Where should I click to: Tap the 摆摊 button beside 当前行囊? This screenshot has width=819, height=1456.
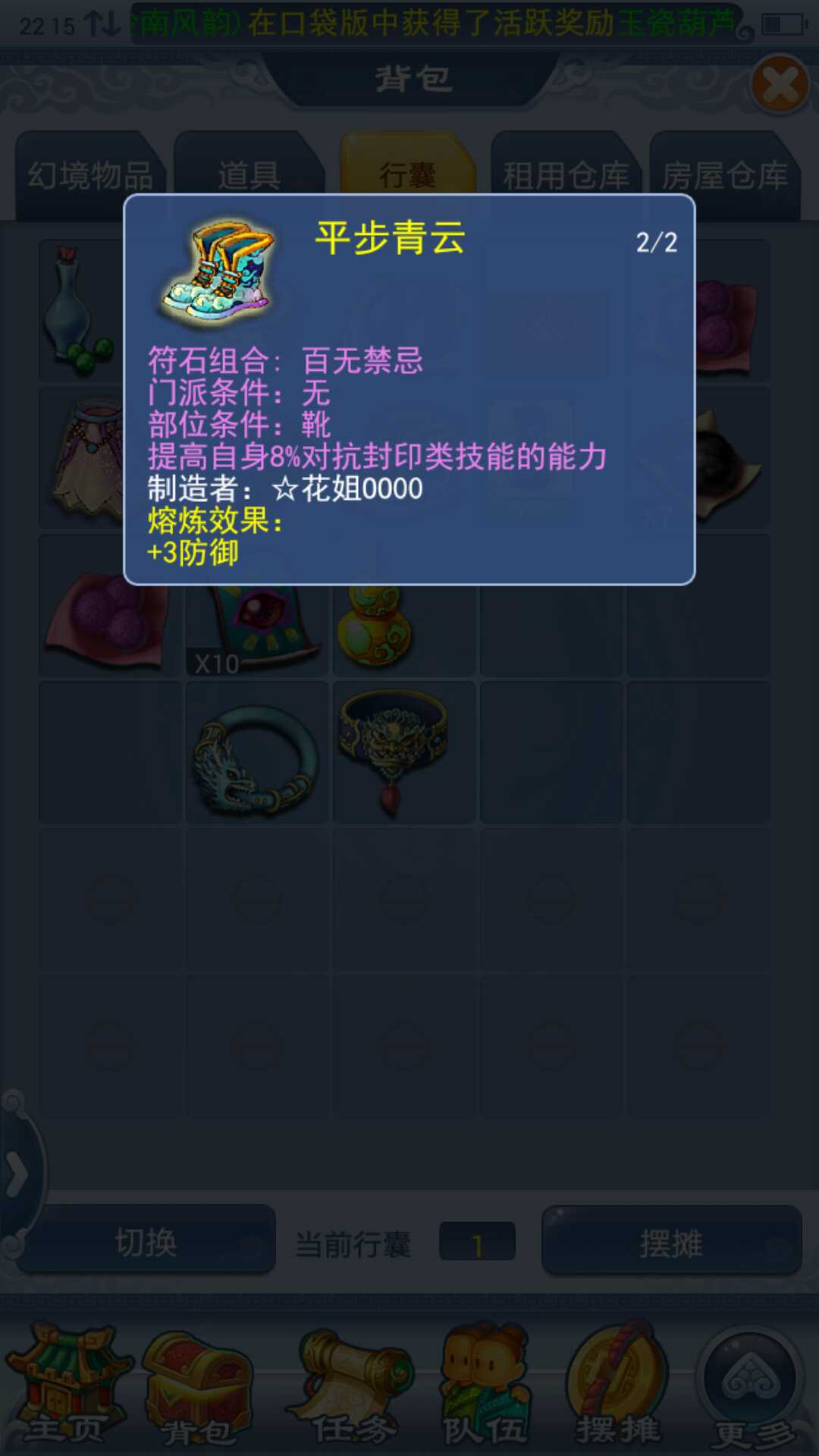coord(671,1242)
